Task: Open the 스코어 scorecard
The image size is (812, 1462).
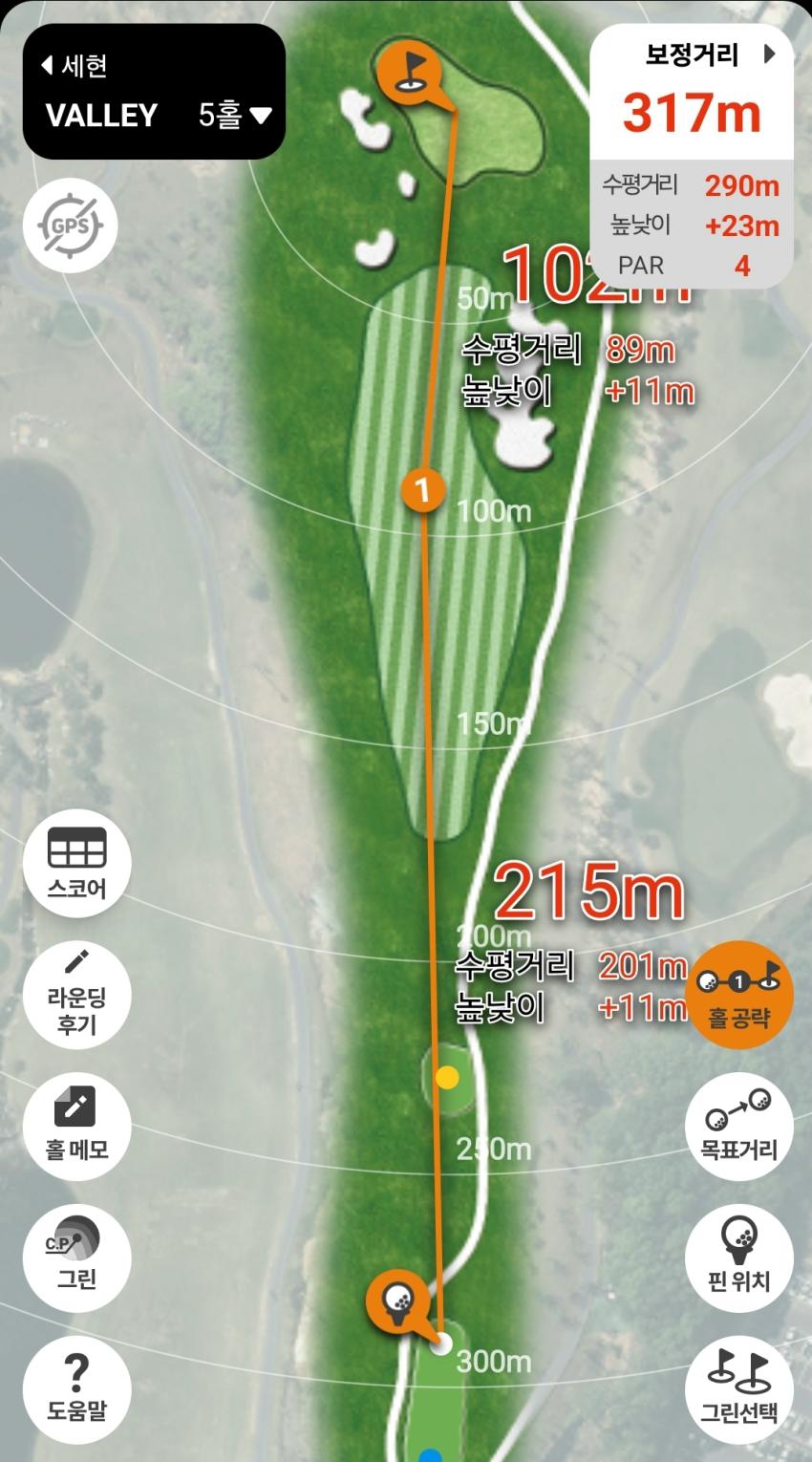Action: 76,863
